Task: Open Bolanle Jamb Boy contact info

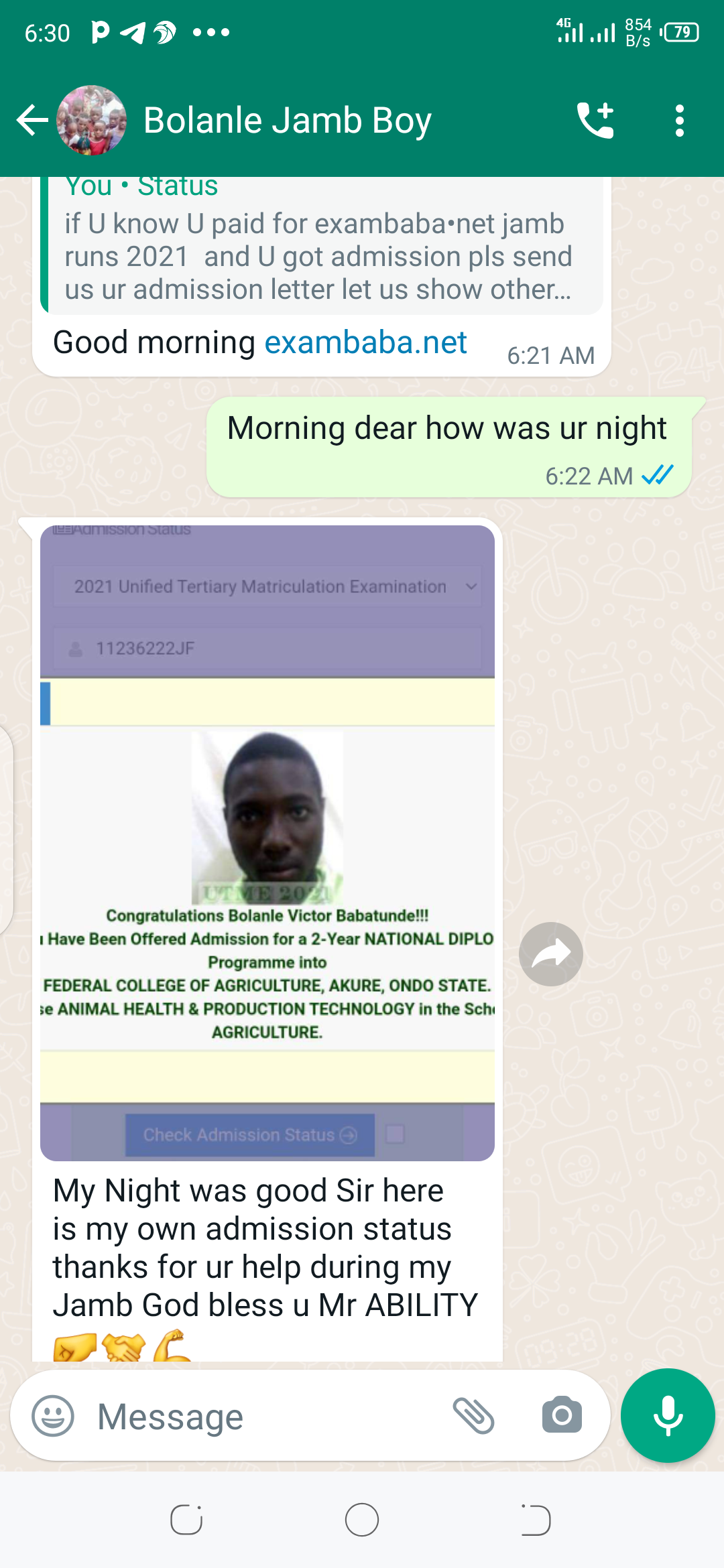Action: [287, 121]
